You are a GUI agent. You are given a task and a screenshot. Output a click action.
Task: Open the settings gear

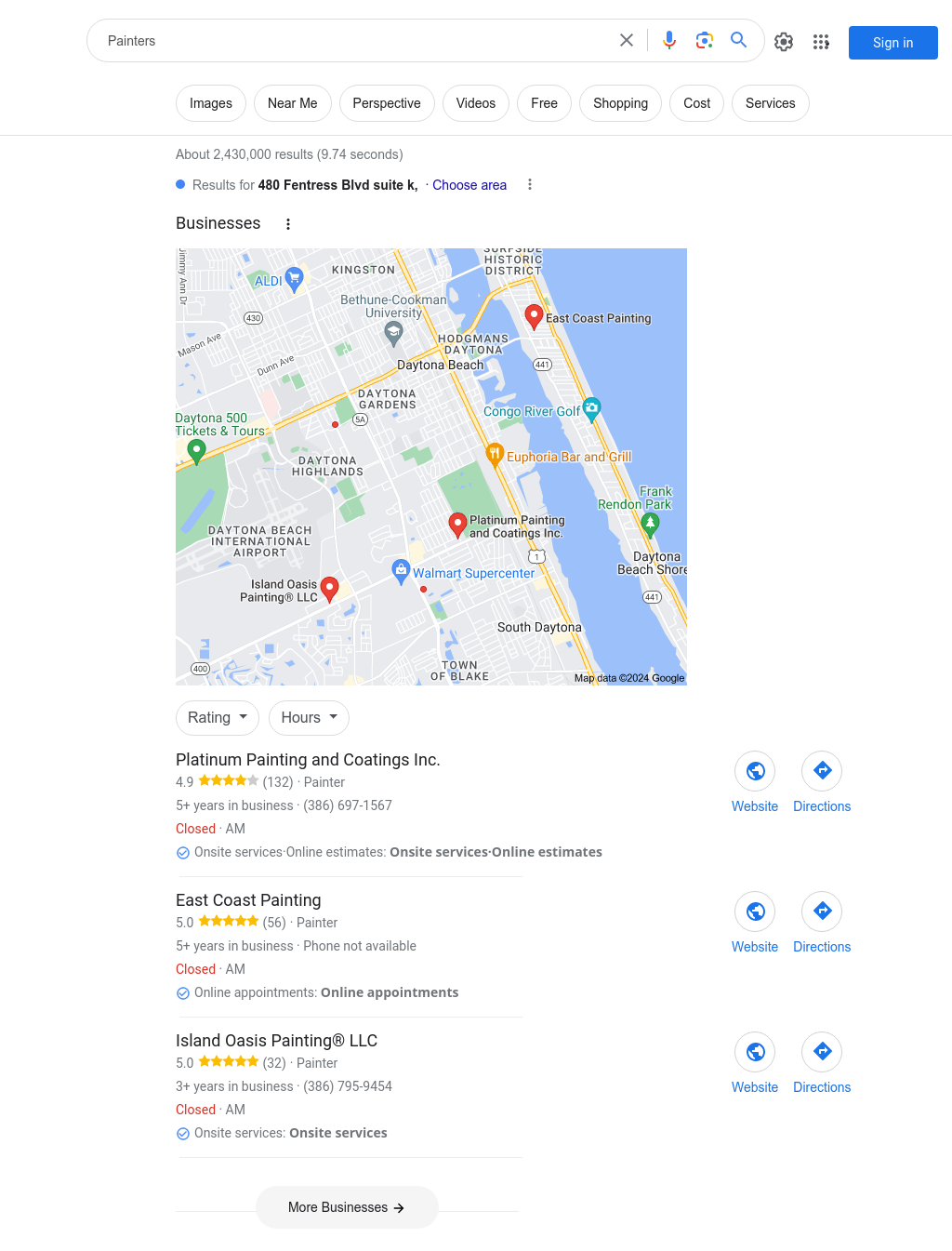coord(784,42)
